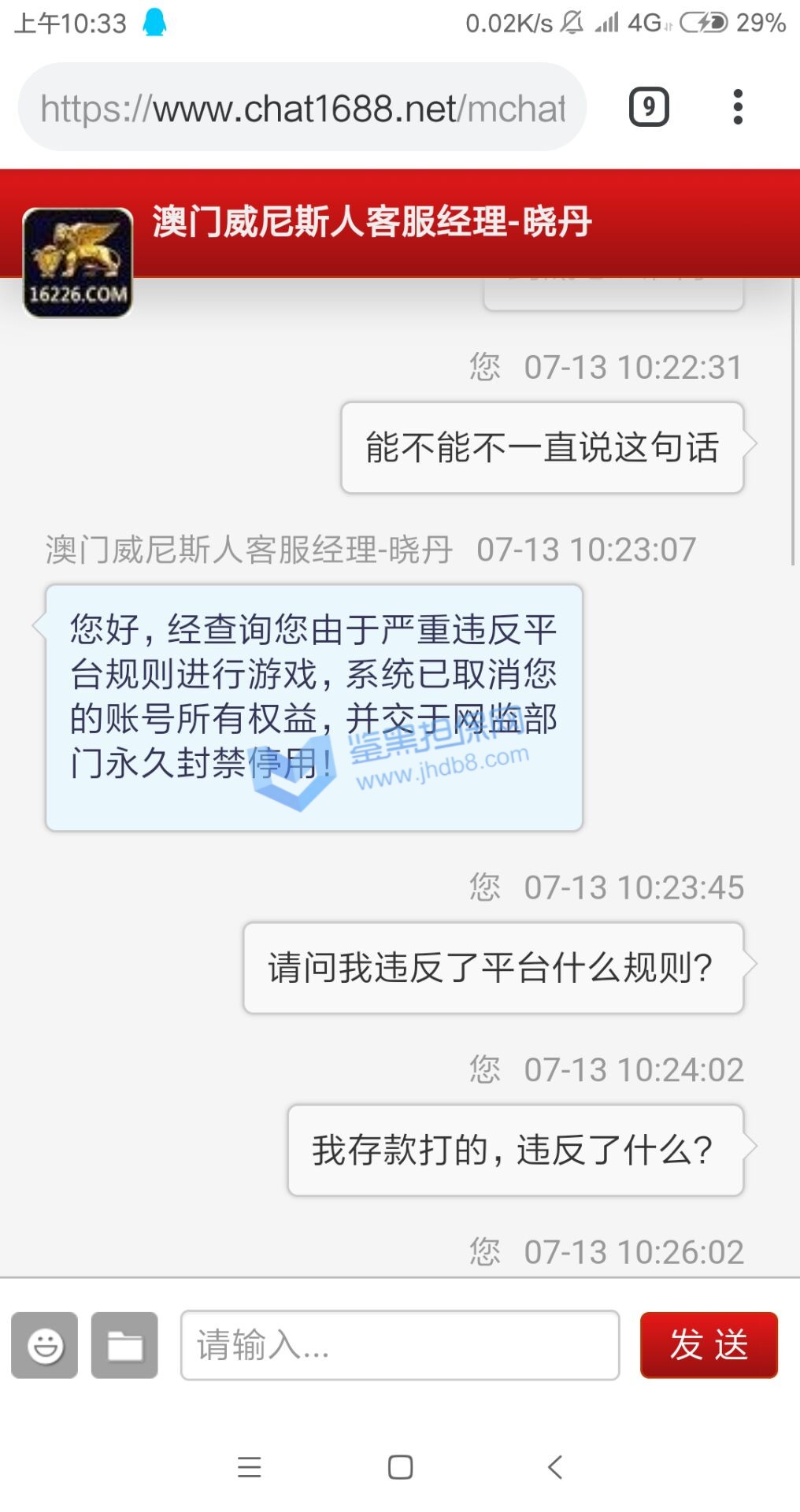Go back using the system back button
The image size is (800, 1512).
click(x=555, y=1467)
